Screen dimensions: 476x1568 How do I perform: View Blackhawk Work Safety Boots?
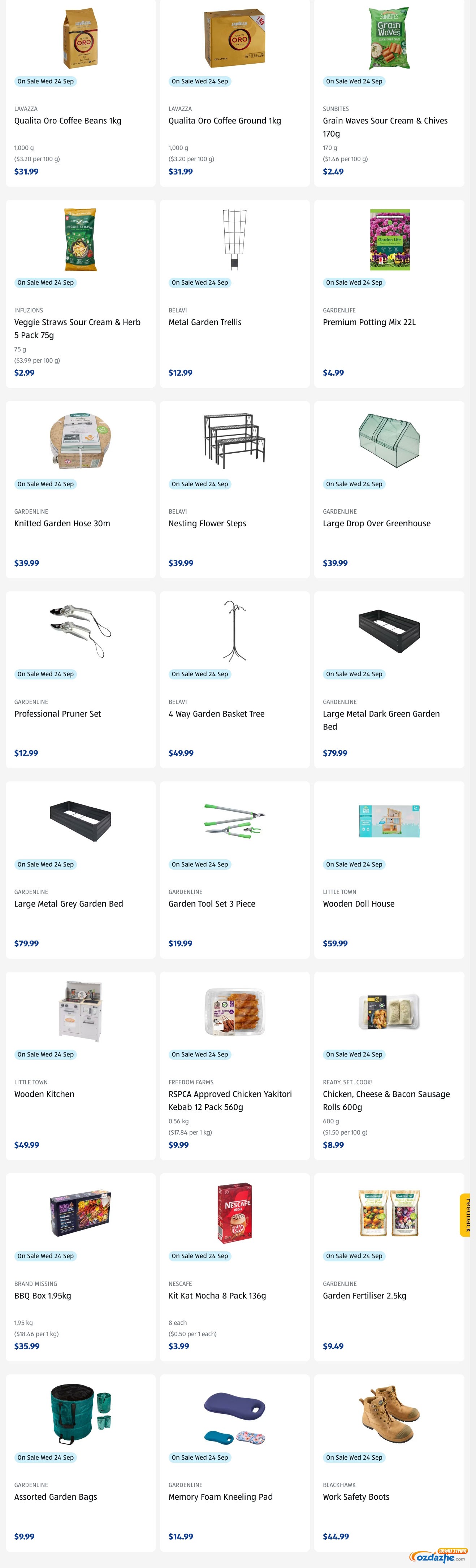355,1497
